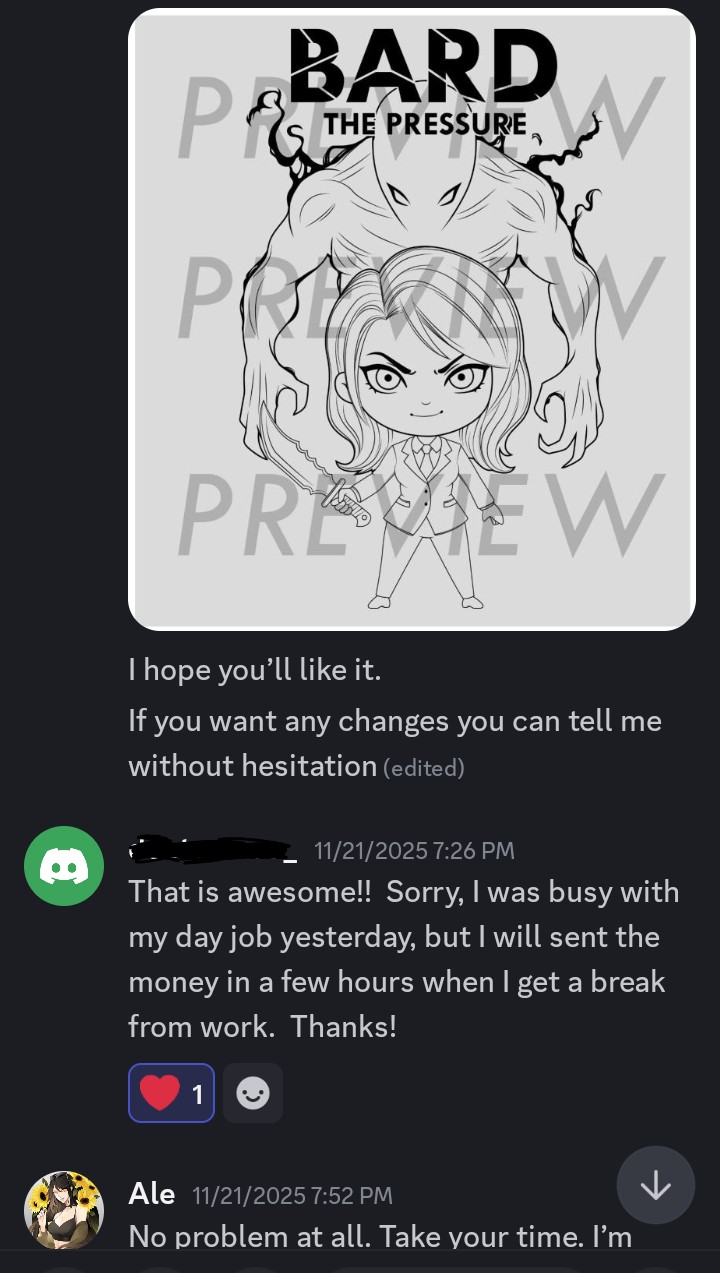This screenshot has width=720, height=1273.
Task: Add a new emoji reaction
Action: (x=253, y=1093)
